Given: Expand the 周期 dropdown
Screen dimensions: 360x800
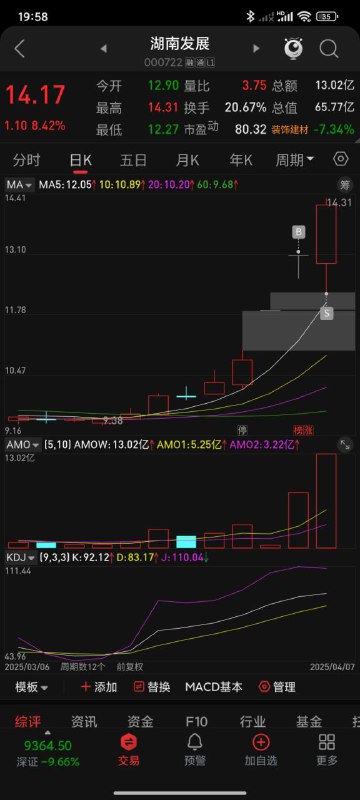Looking at the screenshot, I should [x=295, y=160].
